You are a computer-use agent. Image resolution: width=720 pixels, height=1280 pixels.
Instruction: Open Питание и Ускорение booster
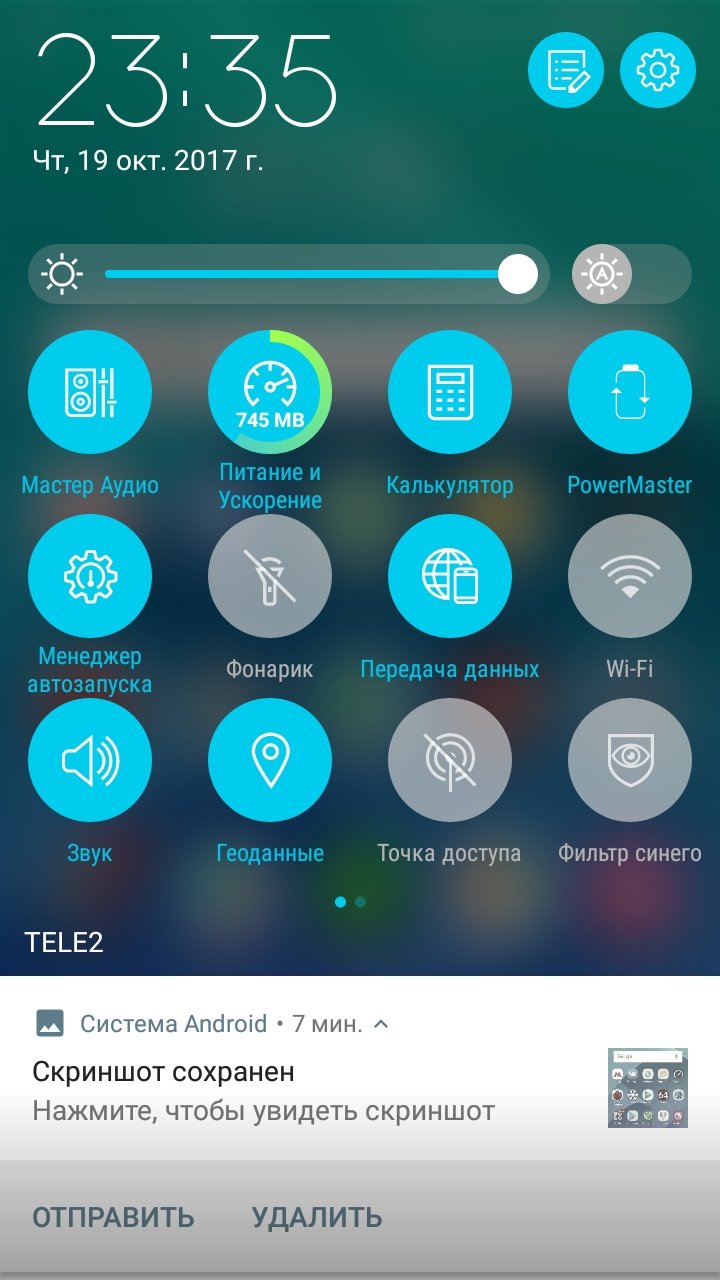[270, 392]
